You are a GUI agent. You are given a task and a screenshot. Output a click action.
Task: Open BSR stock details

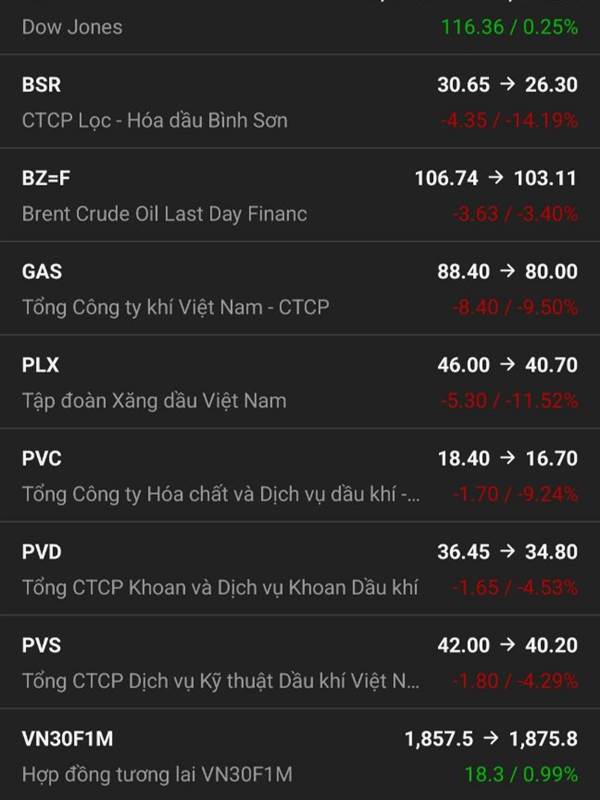point(300,101)
